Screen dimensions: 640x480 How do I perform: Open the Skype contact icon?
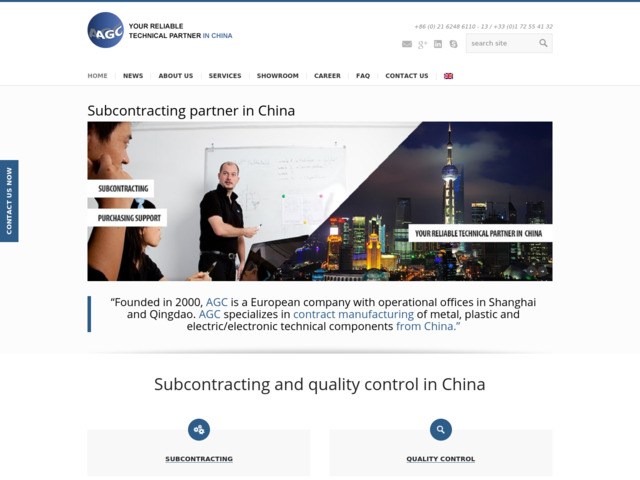pos(454,44)
